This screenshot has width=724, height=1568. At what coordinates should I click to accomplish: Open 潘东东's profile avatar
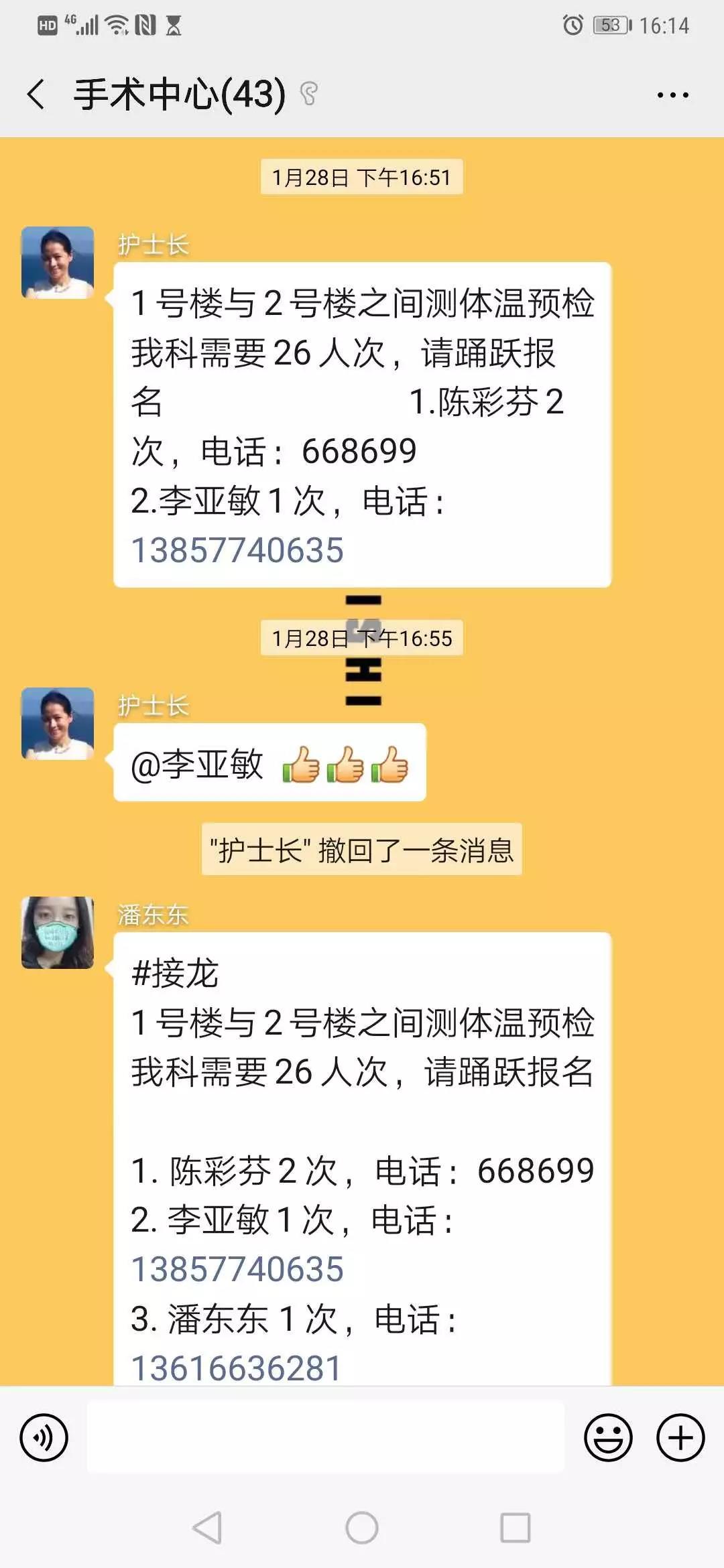pyautogui.click(x=57, y=931)
